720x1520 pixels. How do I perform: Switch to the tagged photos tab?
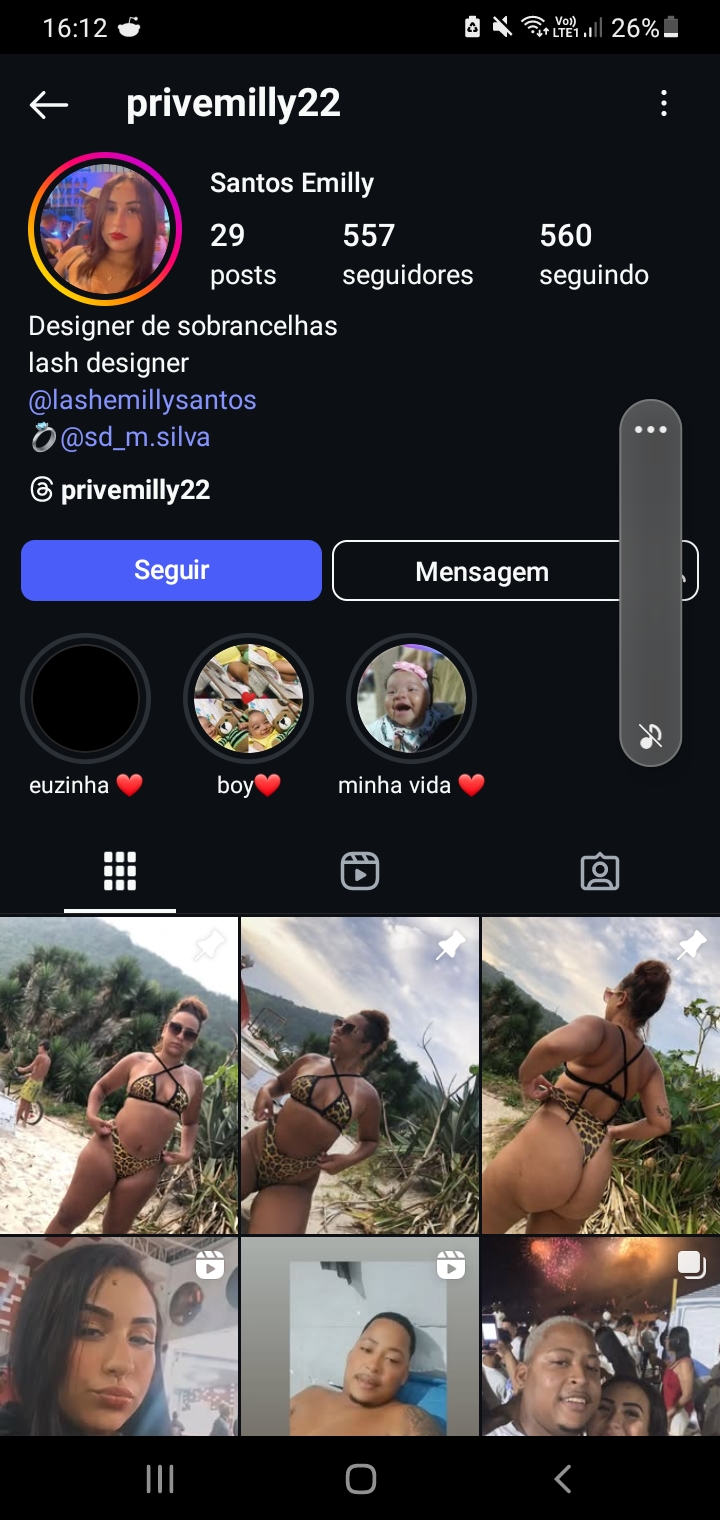tap(600, 871)
